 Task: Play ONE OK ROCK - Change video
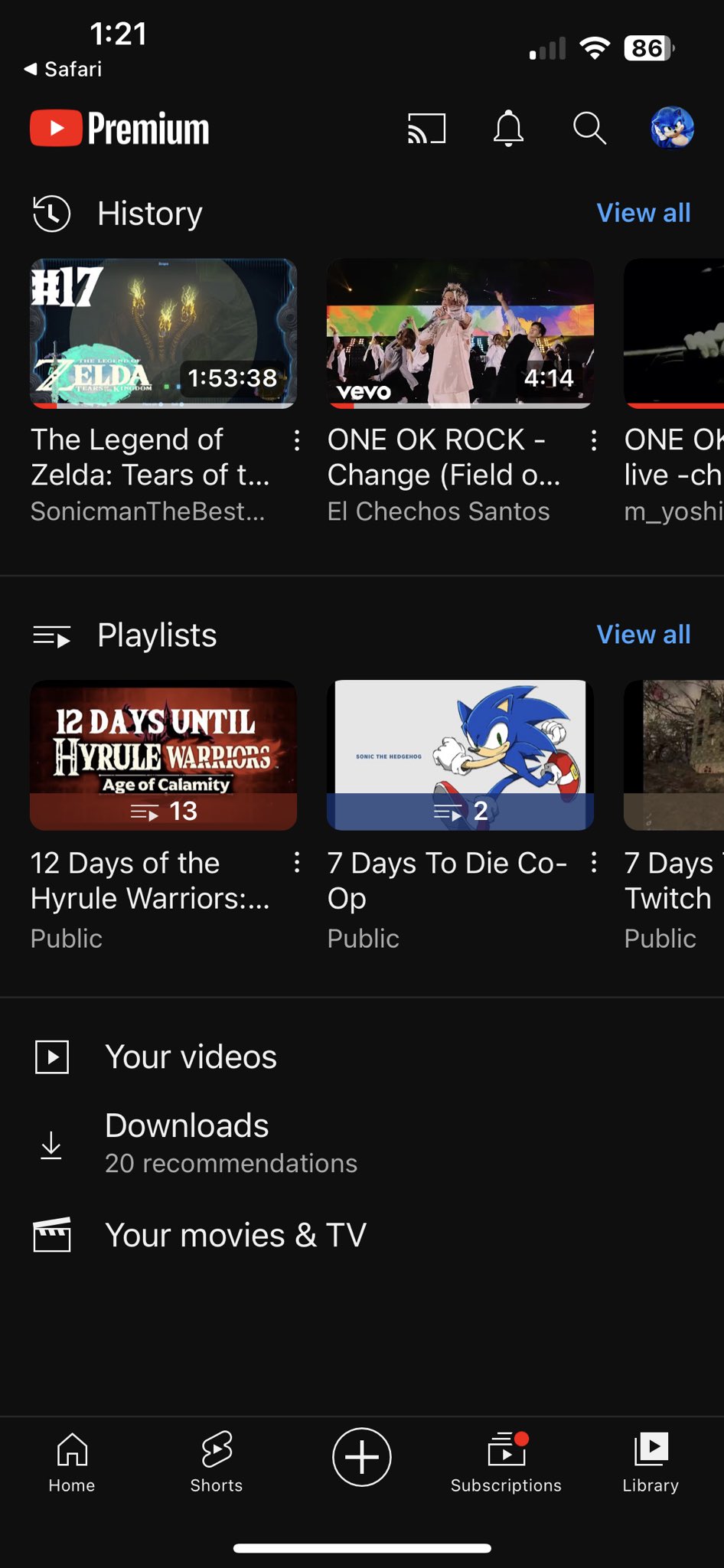click(x=460, y=334)
